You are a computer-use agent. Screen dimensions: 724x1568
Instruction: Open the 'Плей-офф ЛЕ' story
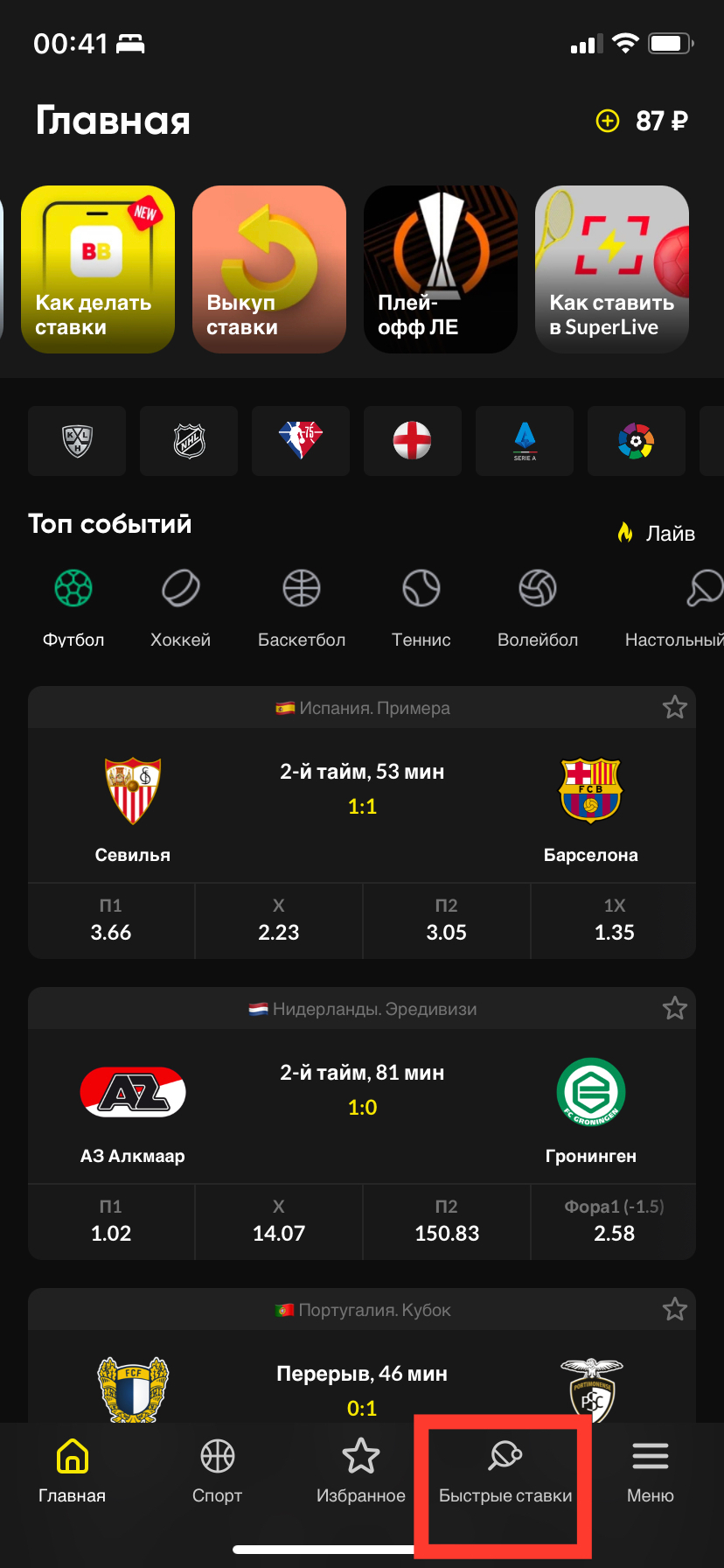[441, 269]
